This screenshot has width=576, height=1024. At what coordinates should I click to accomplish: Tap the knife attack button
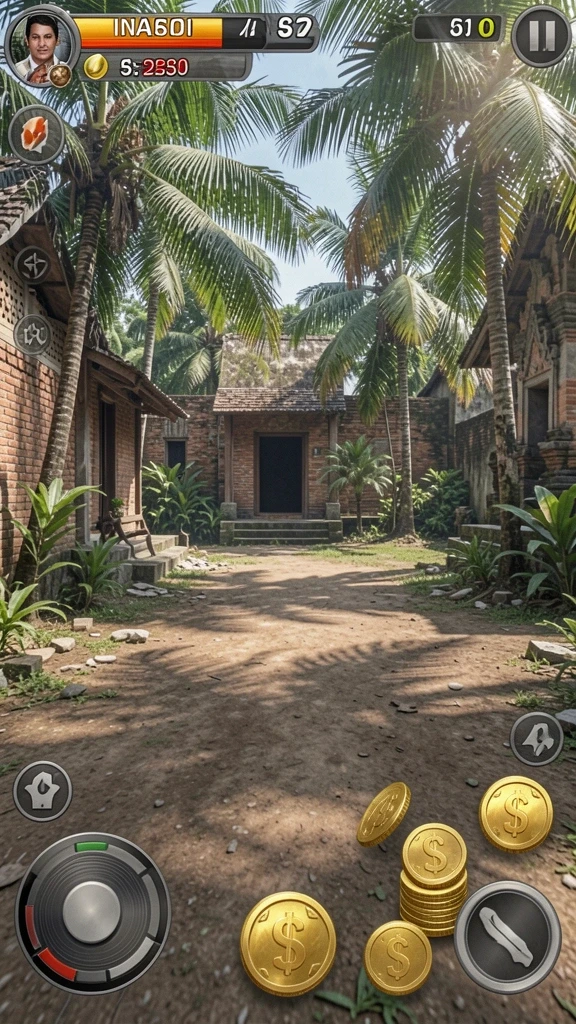click(x=507, y=936)
